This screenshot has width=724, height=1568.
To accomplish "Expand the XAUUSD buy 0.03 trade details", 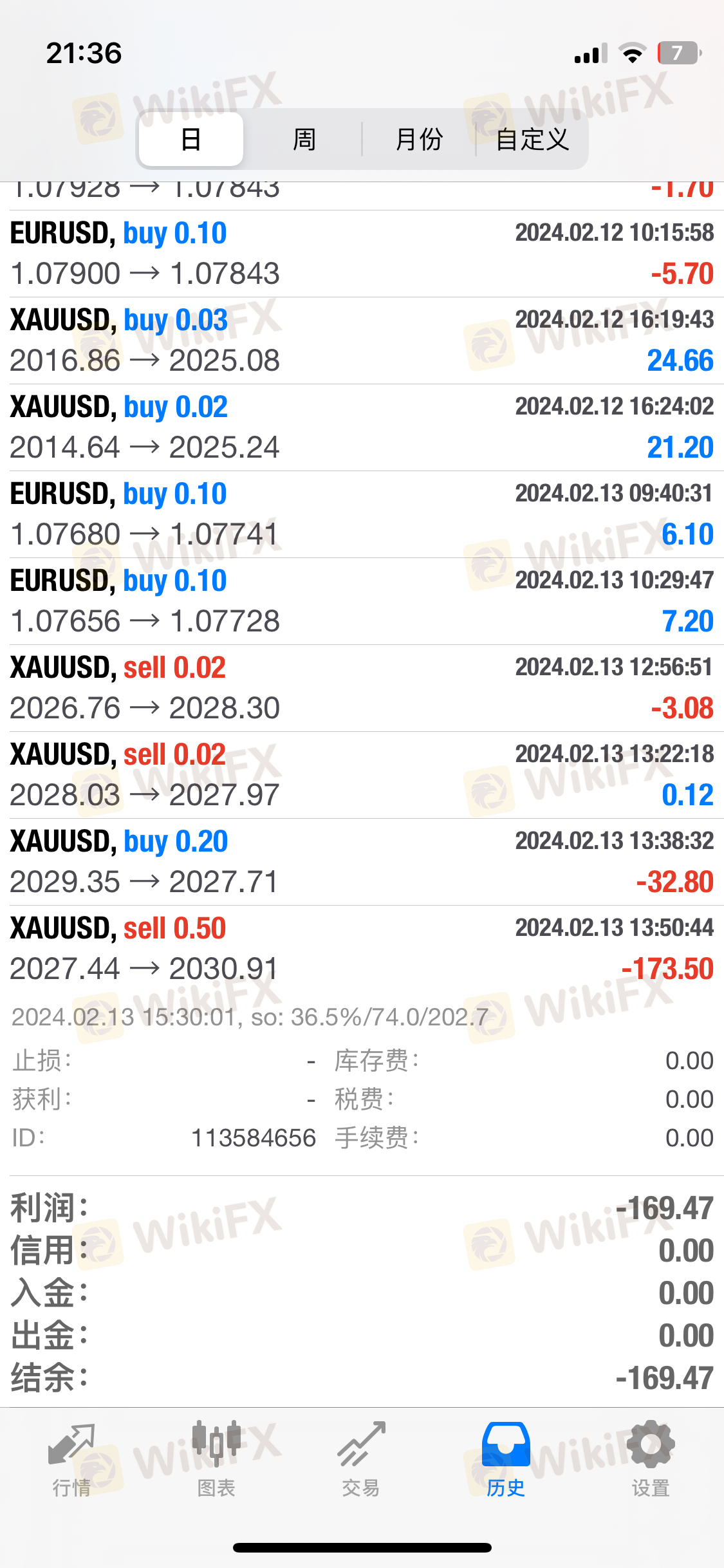I will pos(362,341).
